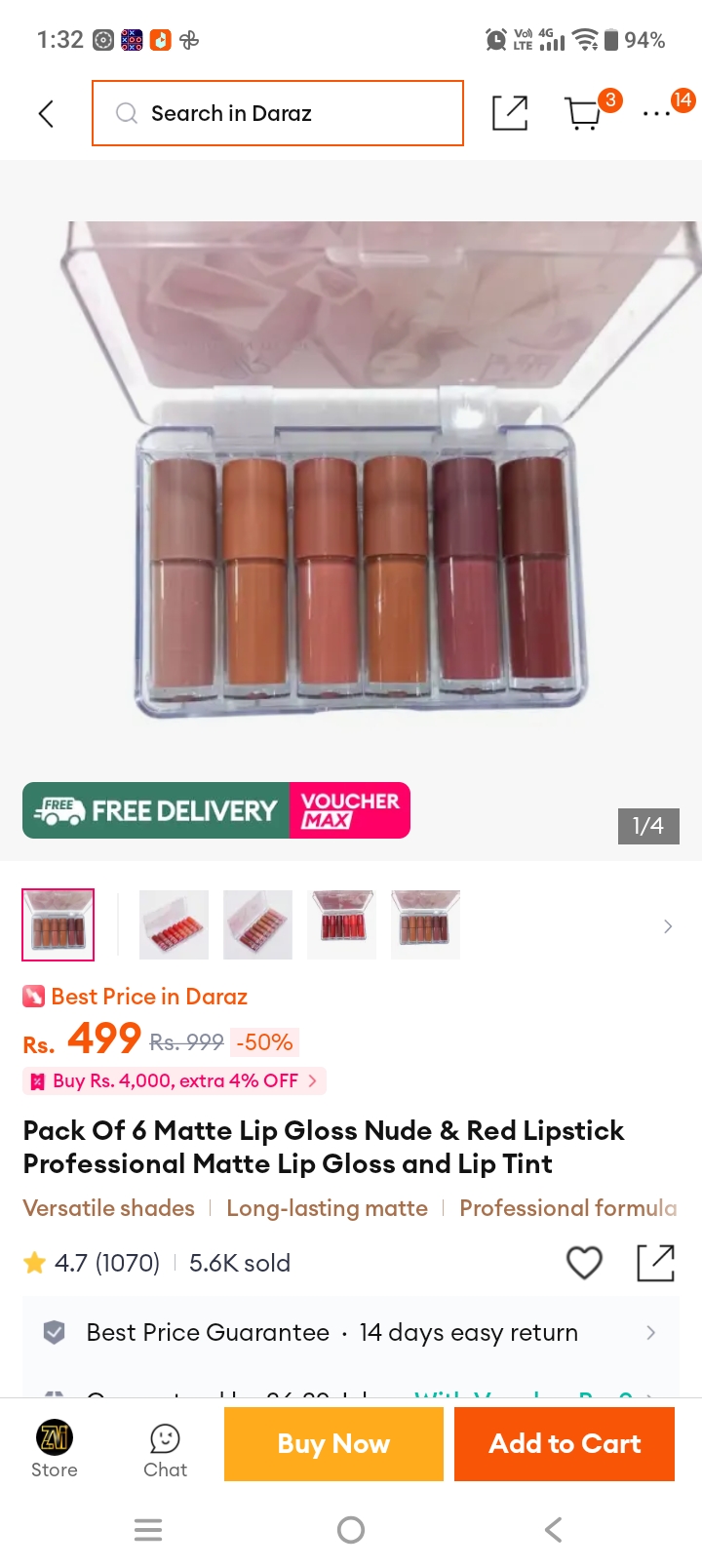Screen dimensions: 702x1568
Task: Add this item to cart
Action: (x=565, y=1444)
